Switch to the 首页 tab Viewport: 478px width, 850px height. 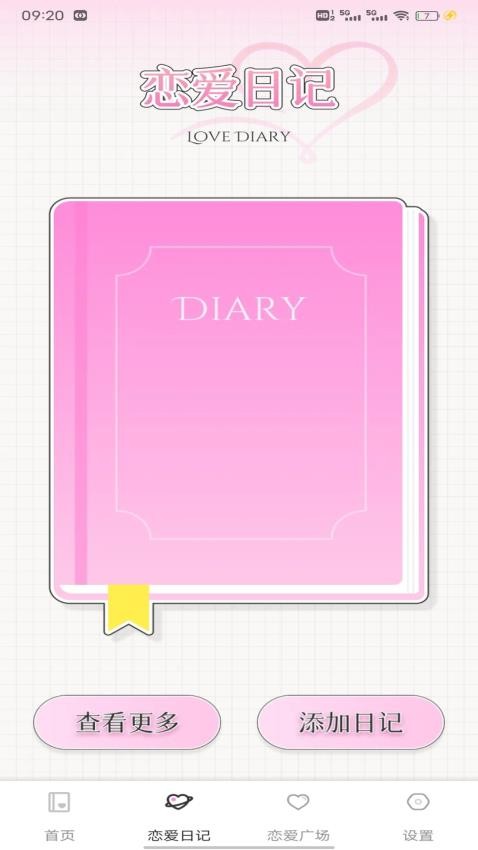click(60, 815)
